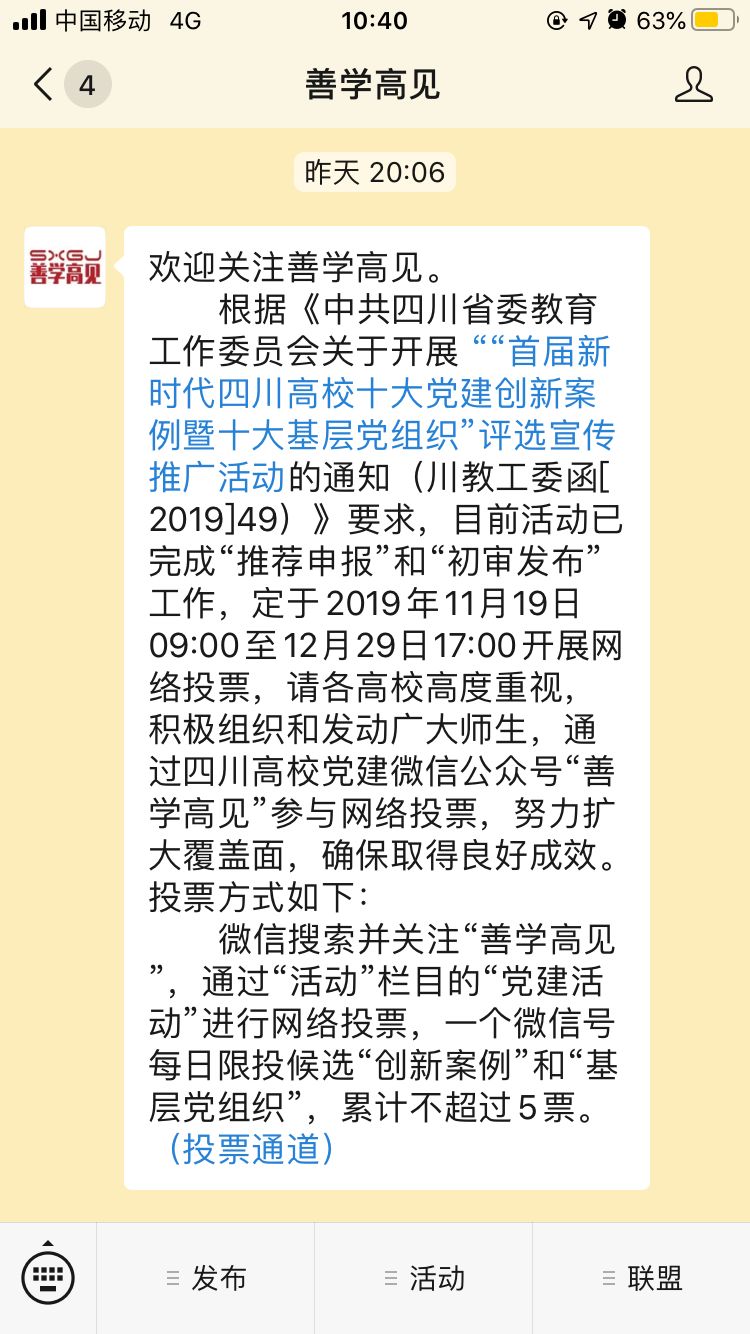Open the contact profile icon at top right

pyautogui.click(x=694, y=84)
